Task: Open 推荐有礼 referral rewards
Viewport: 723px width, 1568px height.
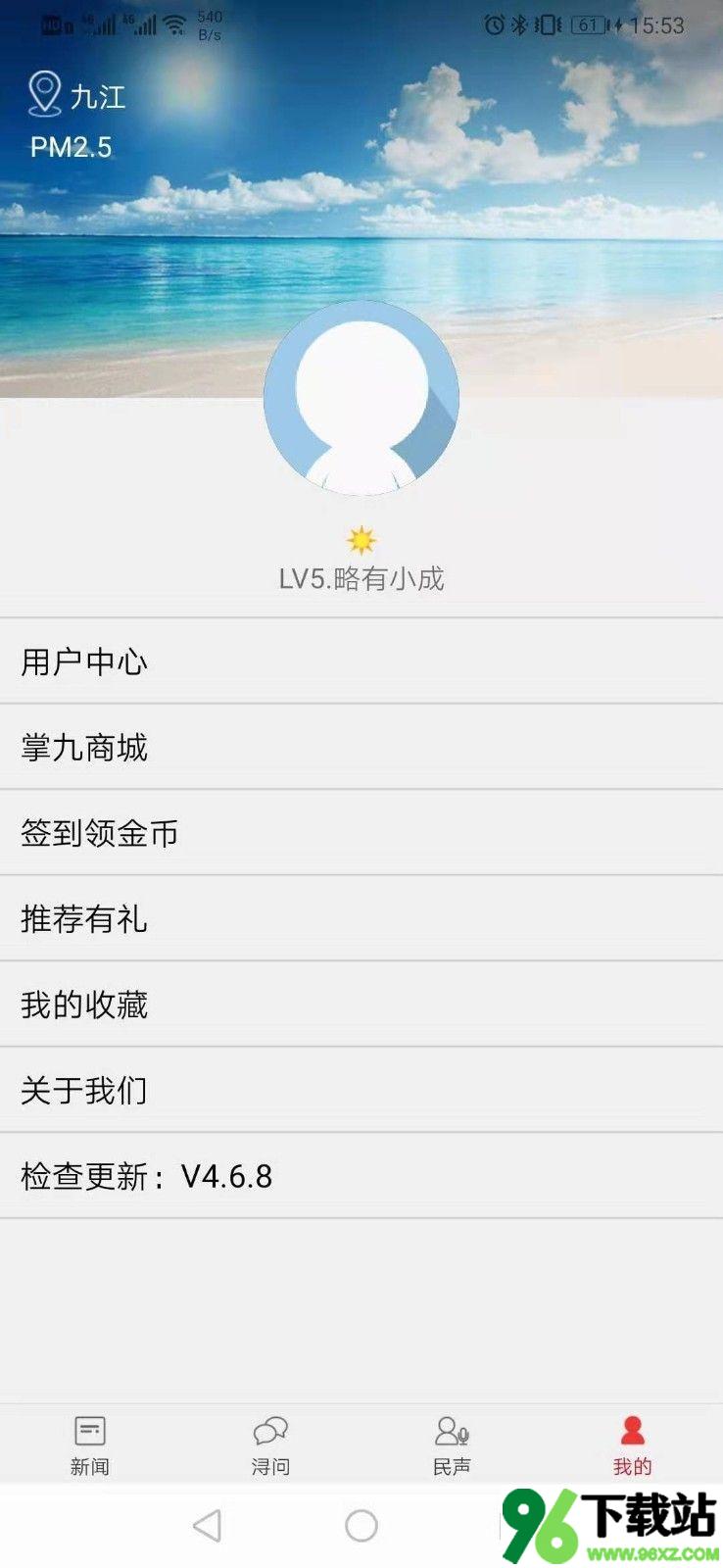Action: [x=361, y=919]
